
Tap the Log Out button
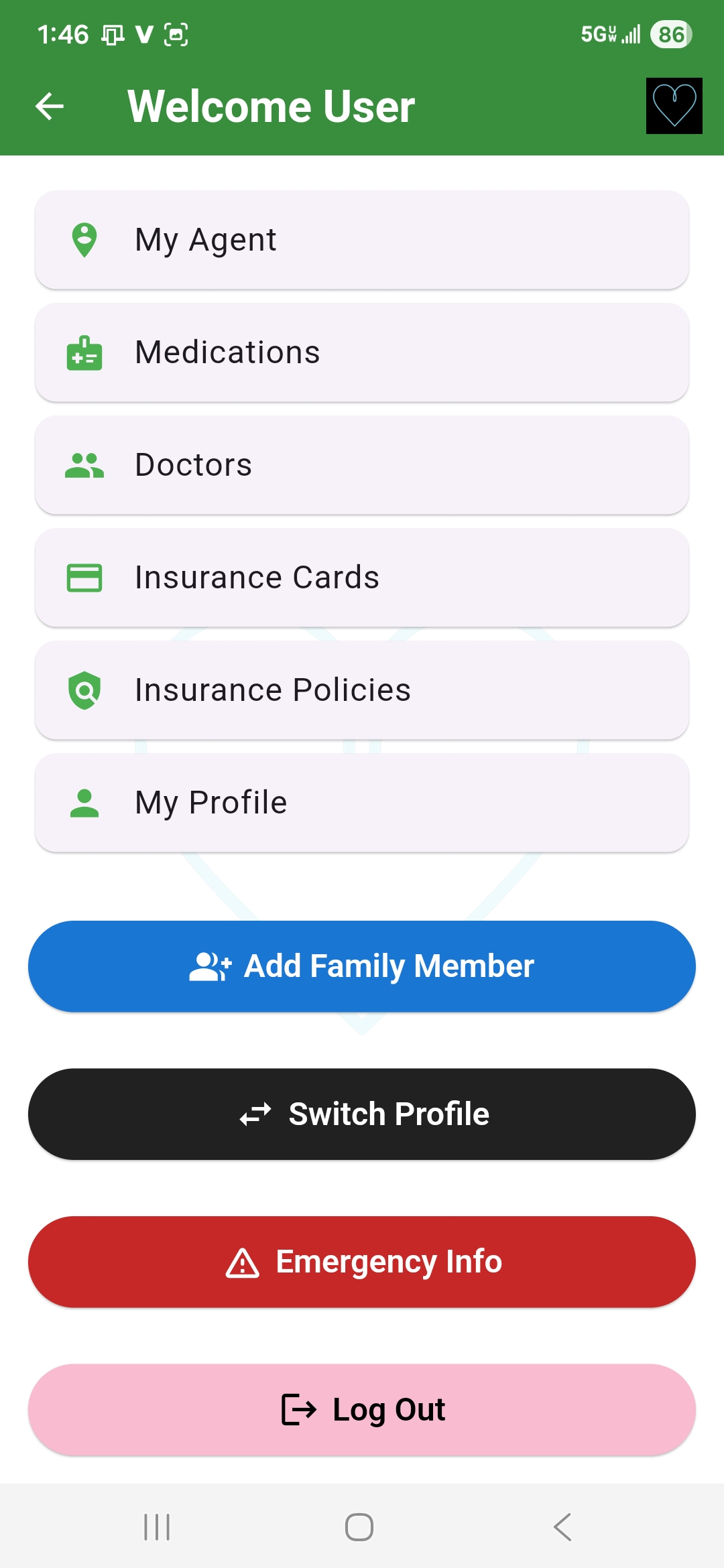[x=362, y=1409]
